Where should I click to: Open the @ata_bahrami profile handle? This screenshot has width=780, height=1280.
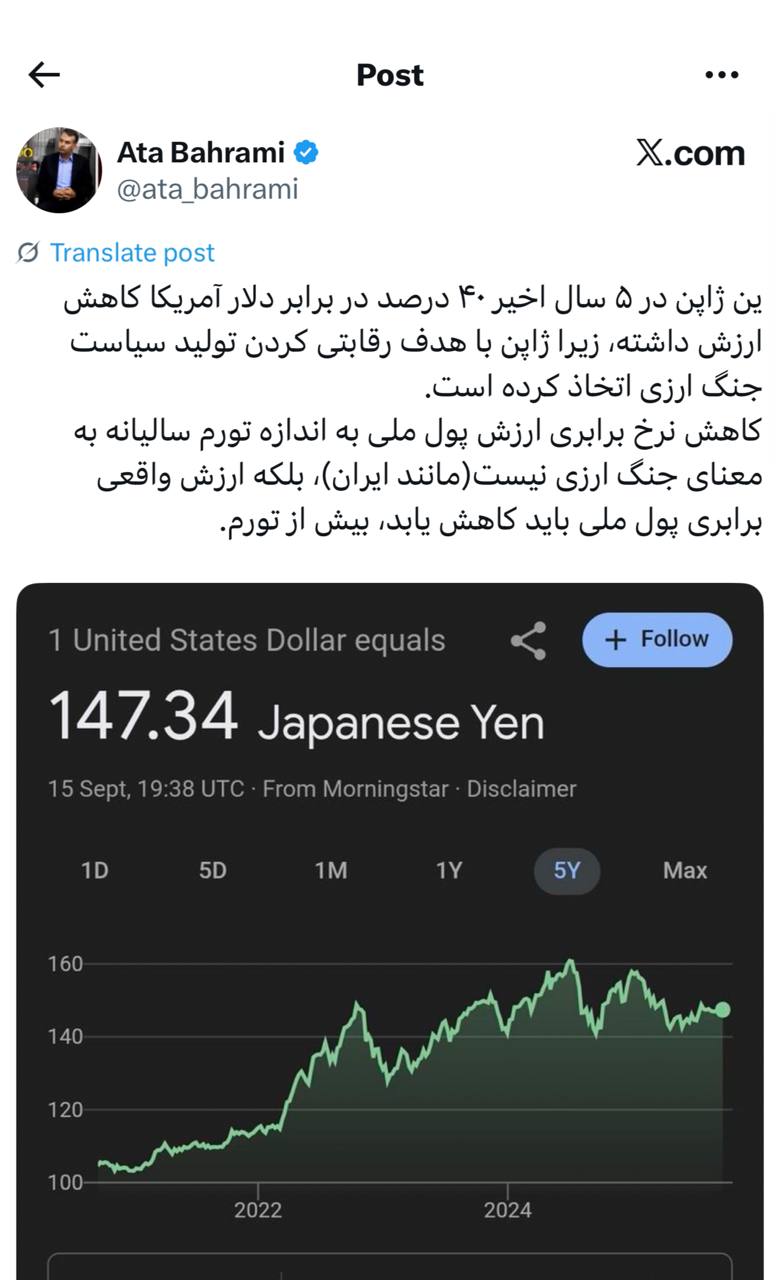[x=207, y=189]
